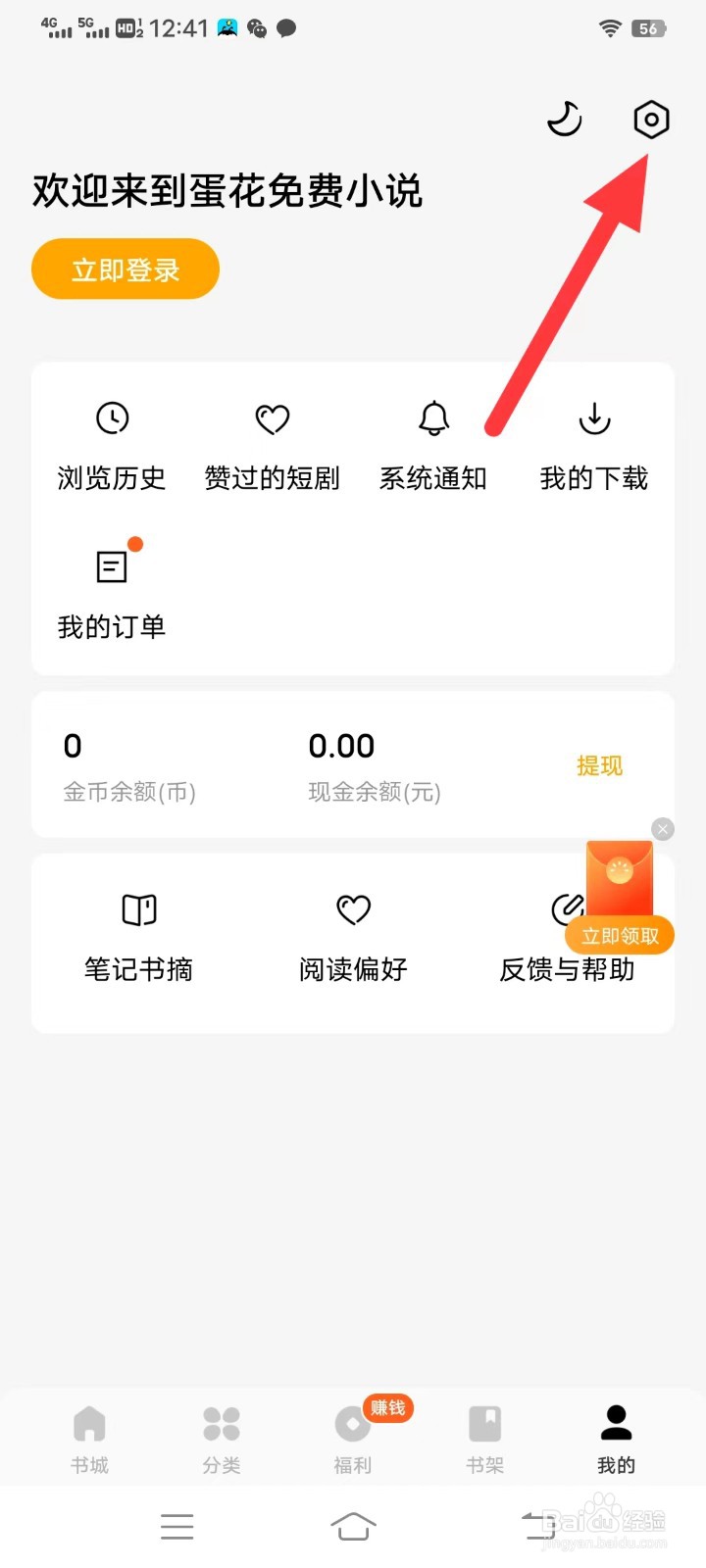The image size is (706, 1568).
Task: Open Feedback and Help icon
Action: pyautogui.click(x=567, y=909)
